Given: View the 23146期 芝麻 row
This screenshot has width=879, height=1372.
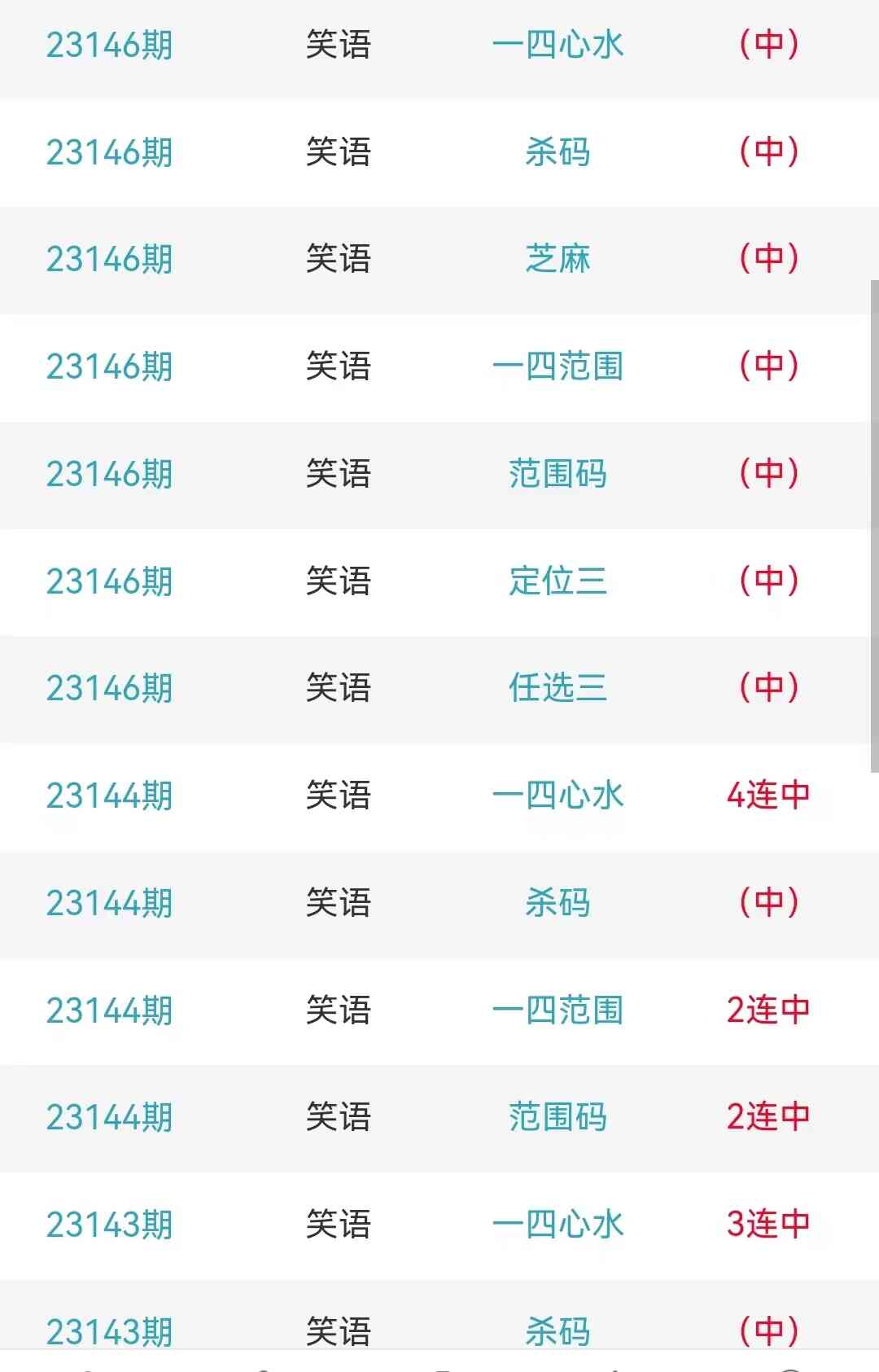Looking at the screenshot, I should (x=558, y=259).
